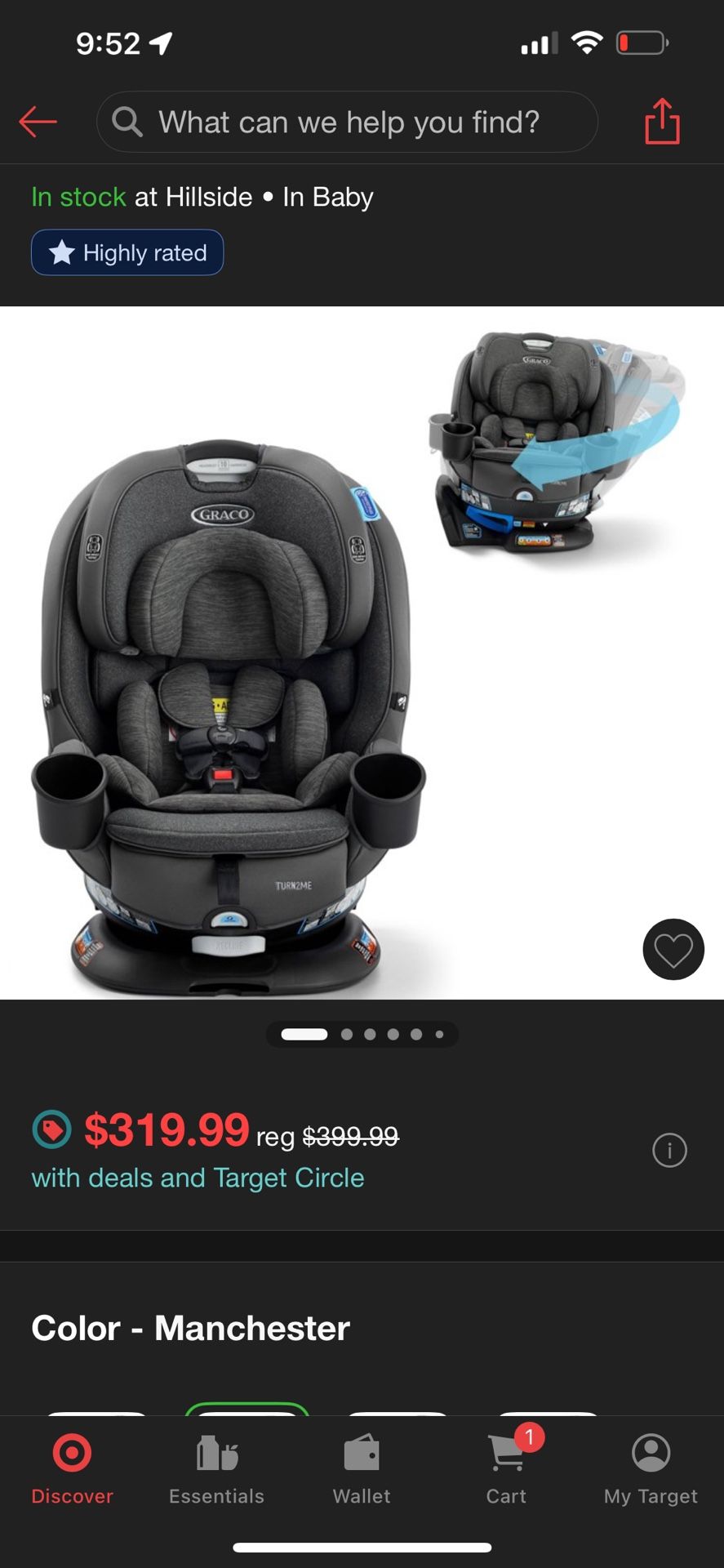Screen dimensions: 724x1568
Task: Tap the product search field
Action: click(x=348, y=122)
